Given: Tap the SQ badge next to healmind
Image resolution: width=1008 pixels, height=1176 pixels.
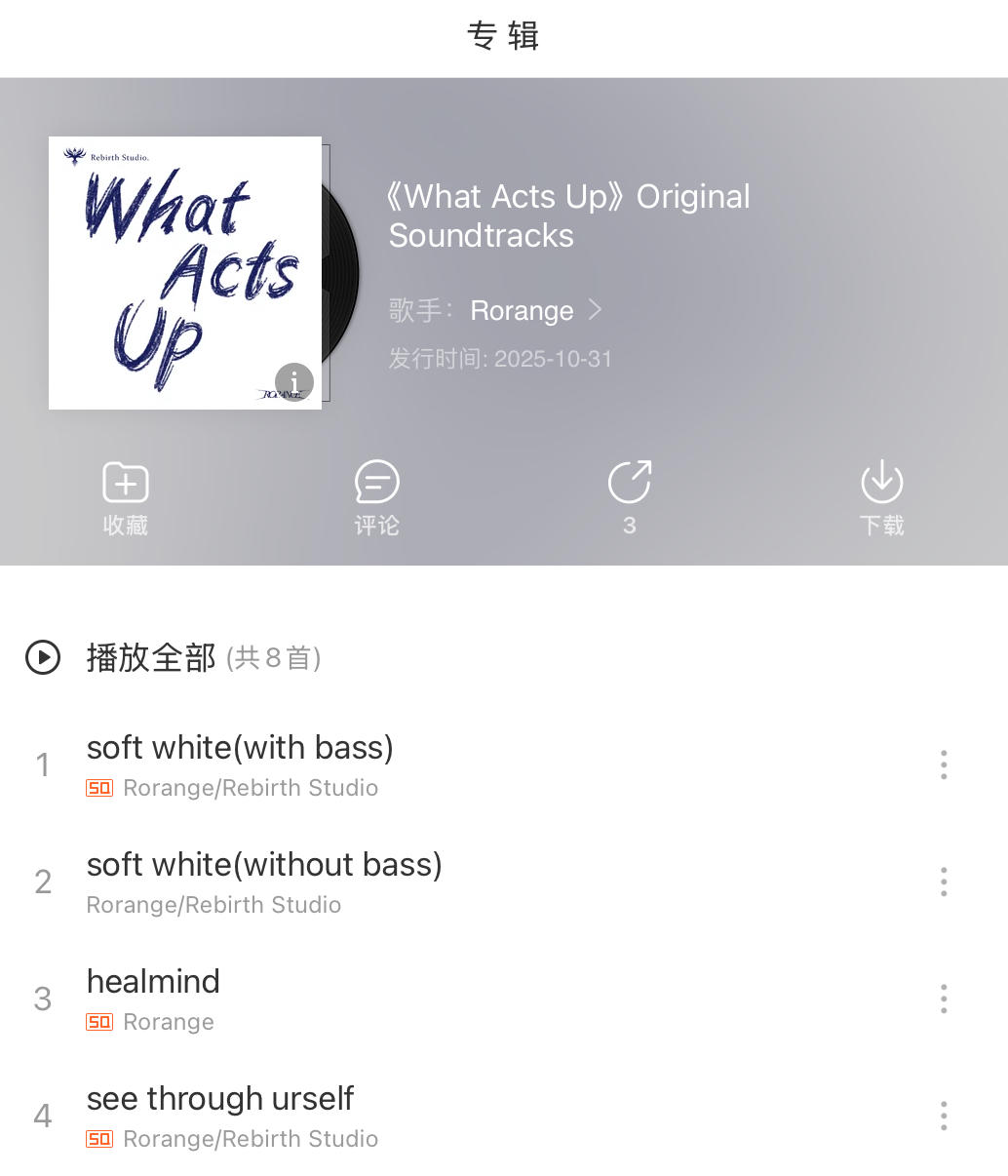Looking at the screenshot, I should (x=99, y=1022).
